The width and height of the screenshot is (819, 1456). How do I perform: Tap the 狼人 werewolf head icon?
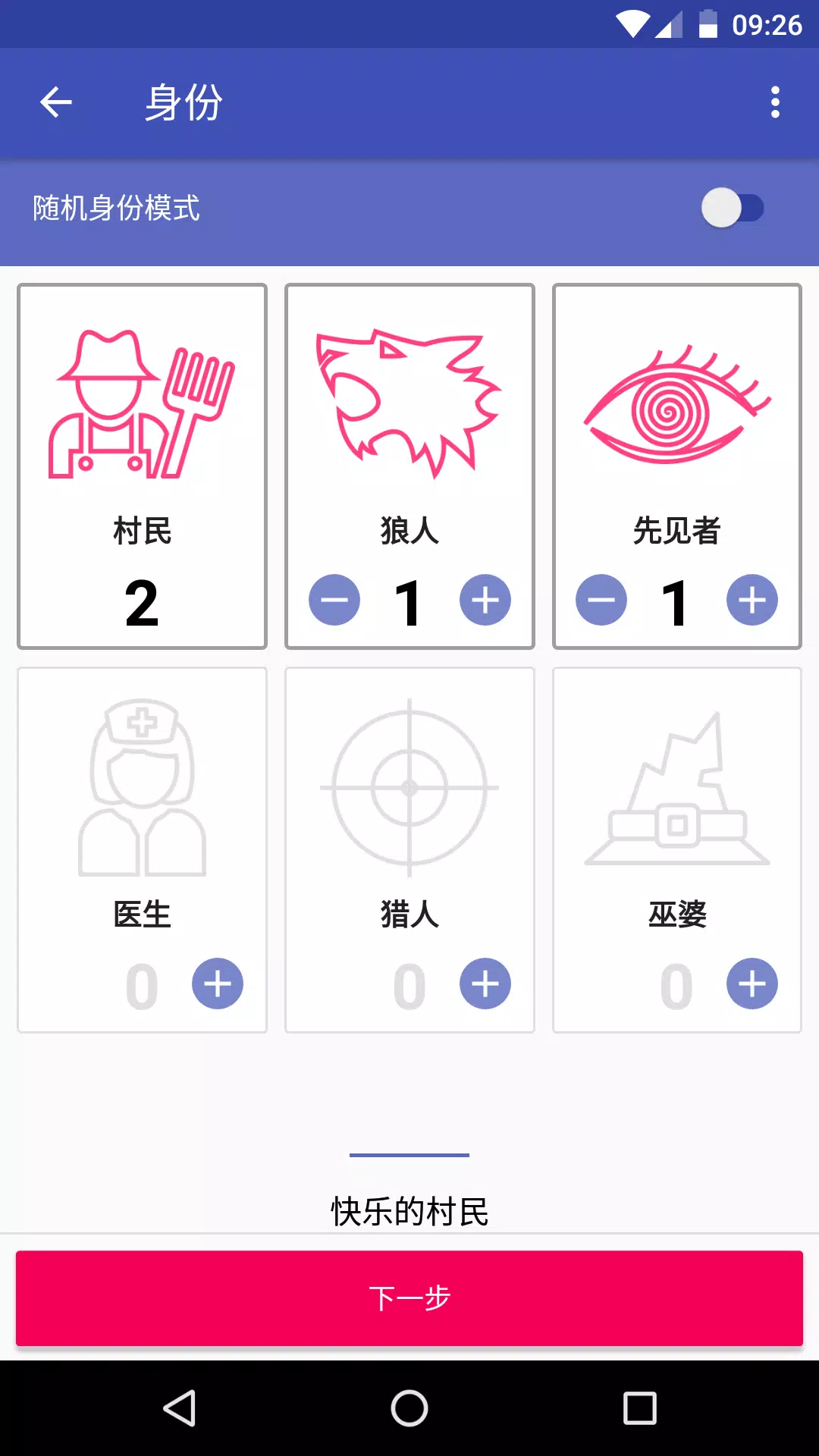click(x=409, y=406)
